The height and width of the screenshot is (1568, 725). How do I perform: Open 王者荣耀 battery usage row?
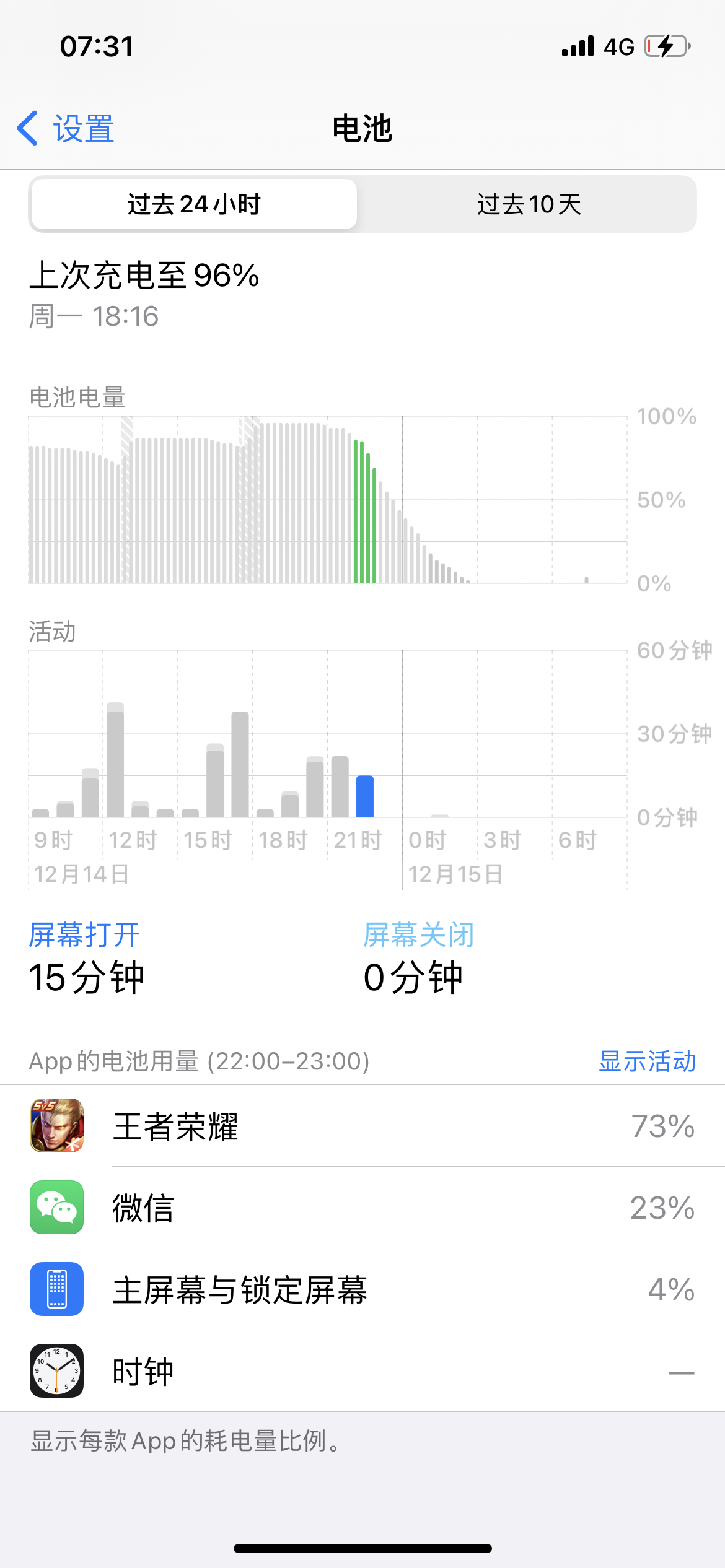pyautogui.click(x=362, y=1126)
